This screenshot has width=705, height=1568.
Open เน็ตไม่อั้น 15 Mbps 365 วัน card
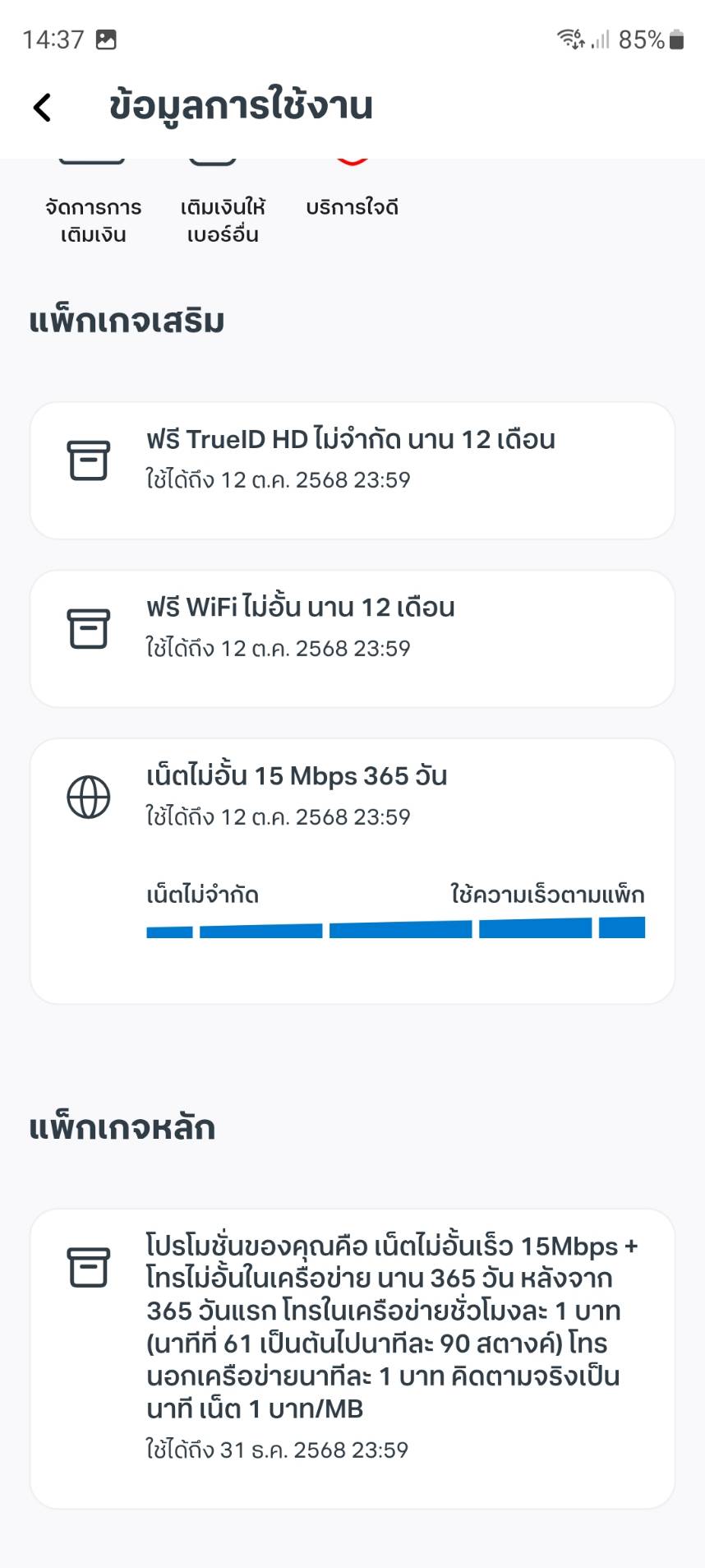[352, 871]
